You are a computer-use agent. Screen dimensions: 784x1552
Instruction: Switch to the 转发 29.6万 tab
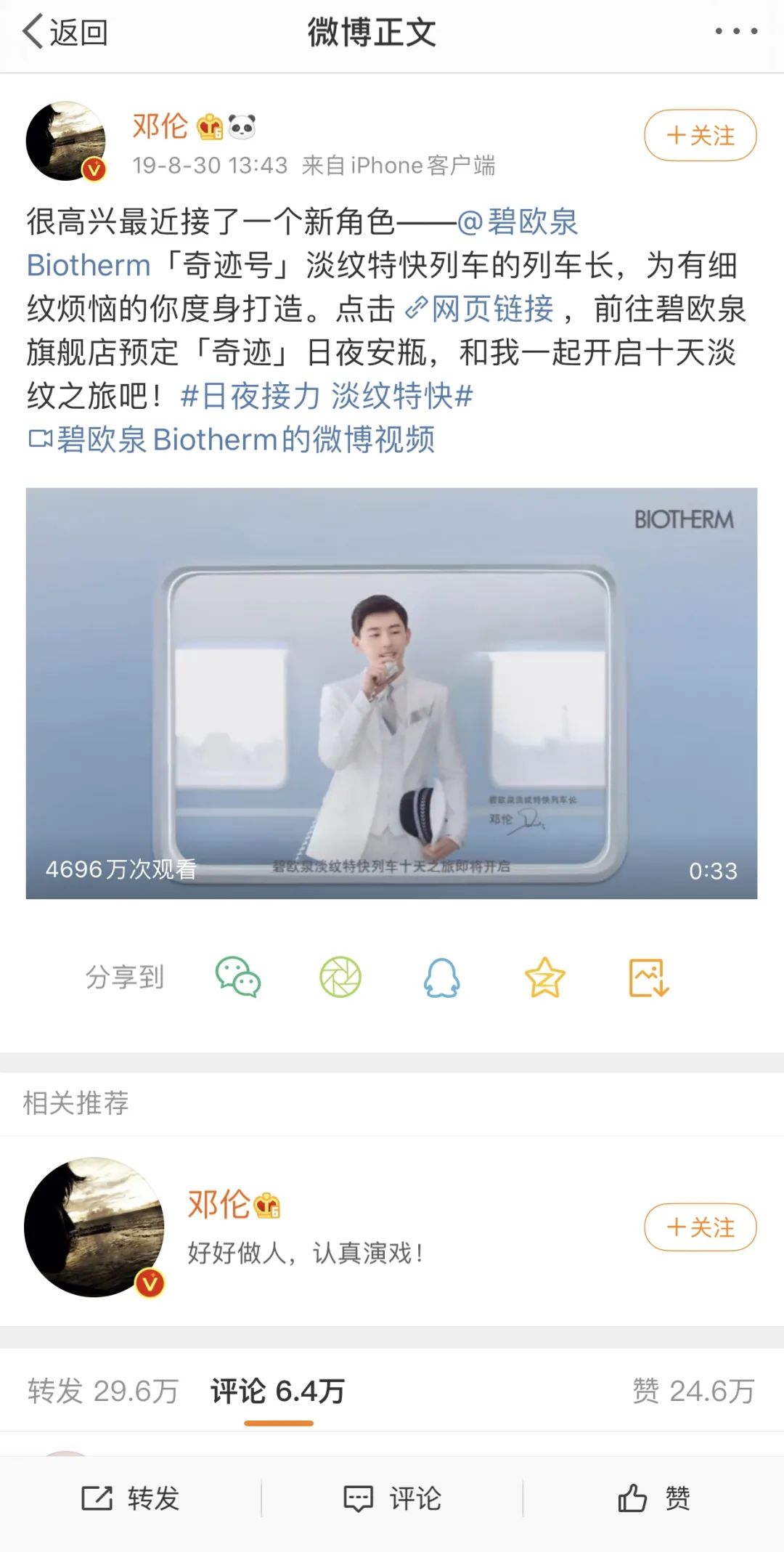pyautogui.click(x=103, y=1391)
